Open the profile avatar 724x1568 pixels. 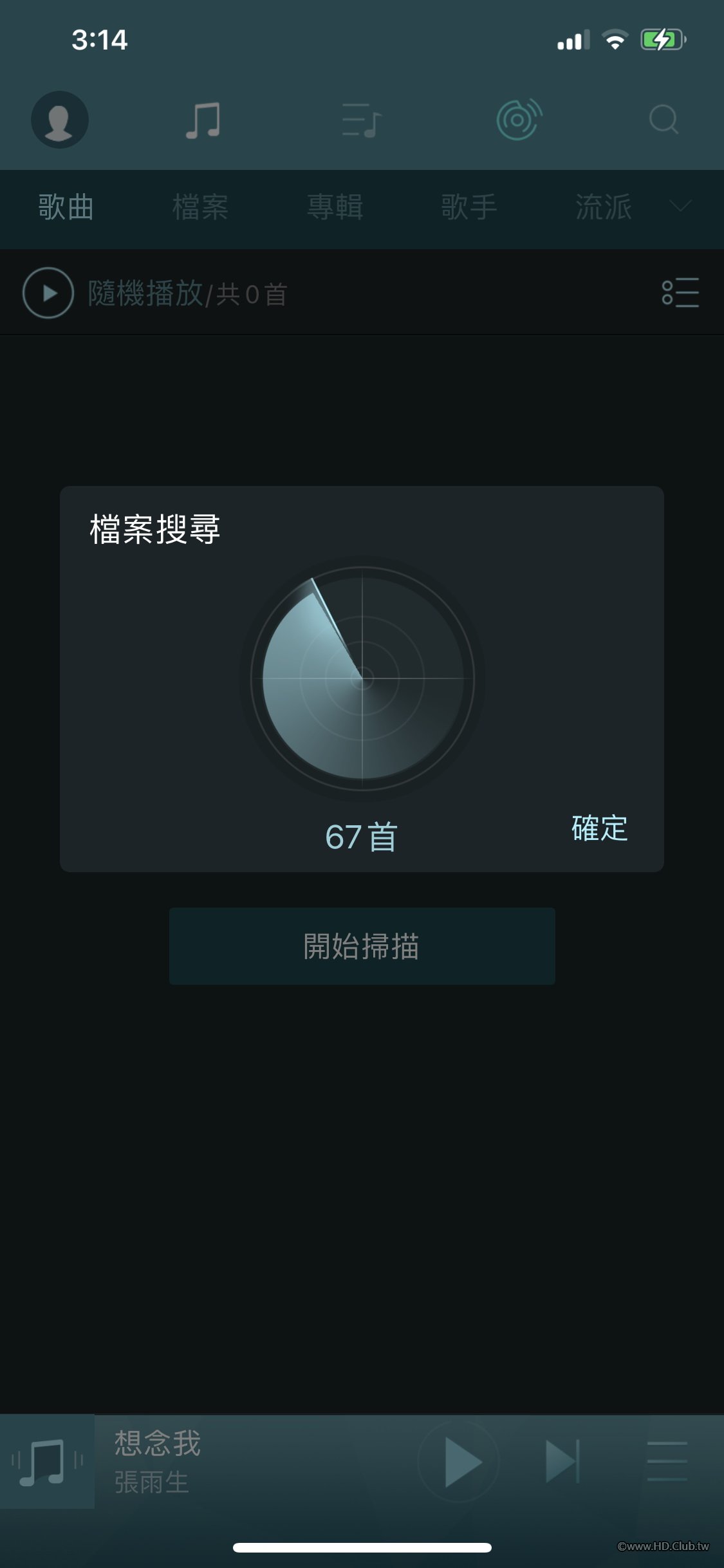point(60,120)
